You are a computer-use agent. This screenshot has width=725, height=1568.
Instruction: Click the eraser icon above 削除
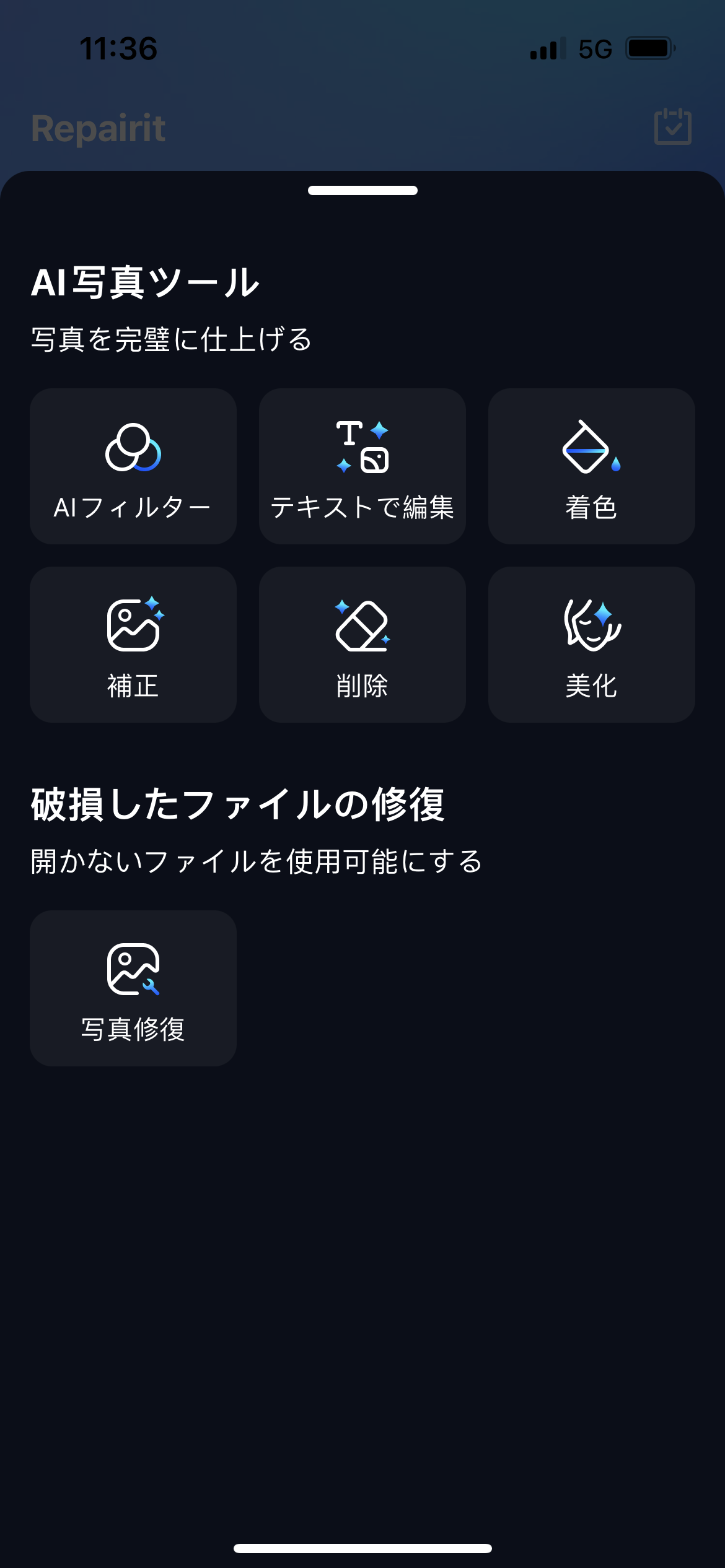[x=362, y=625]
